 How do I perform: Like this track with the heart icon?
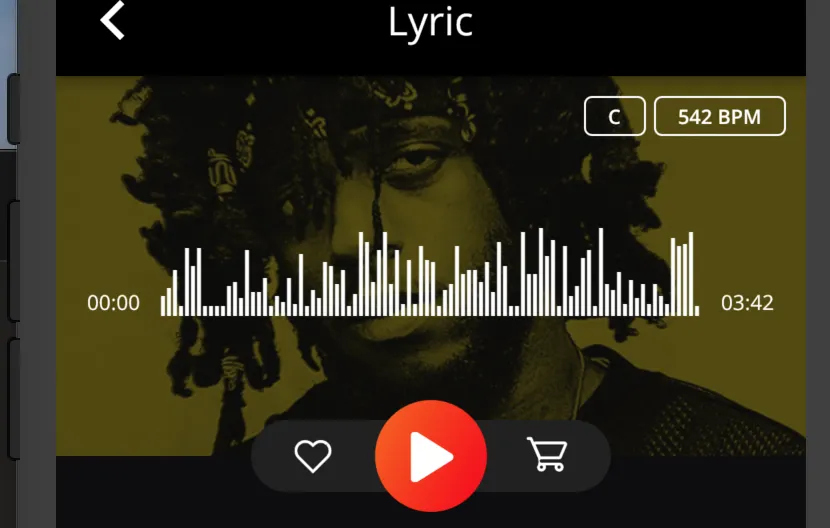click(312, 456)
